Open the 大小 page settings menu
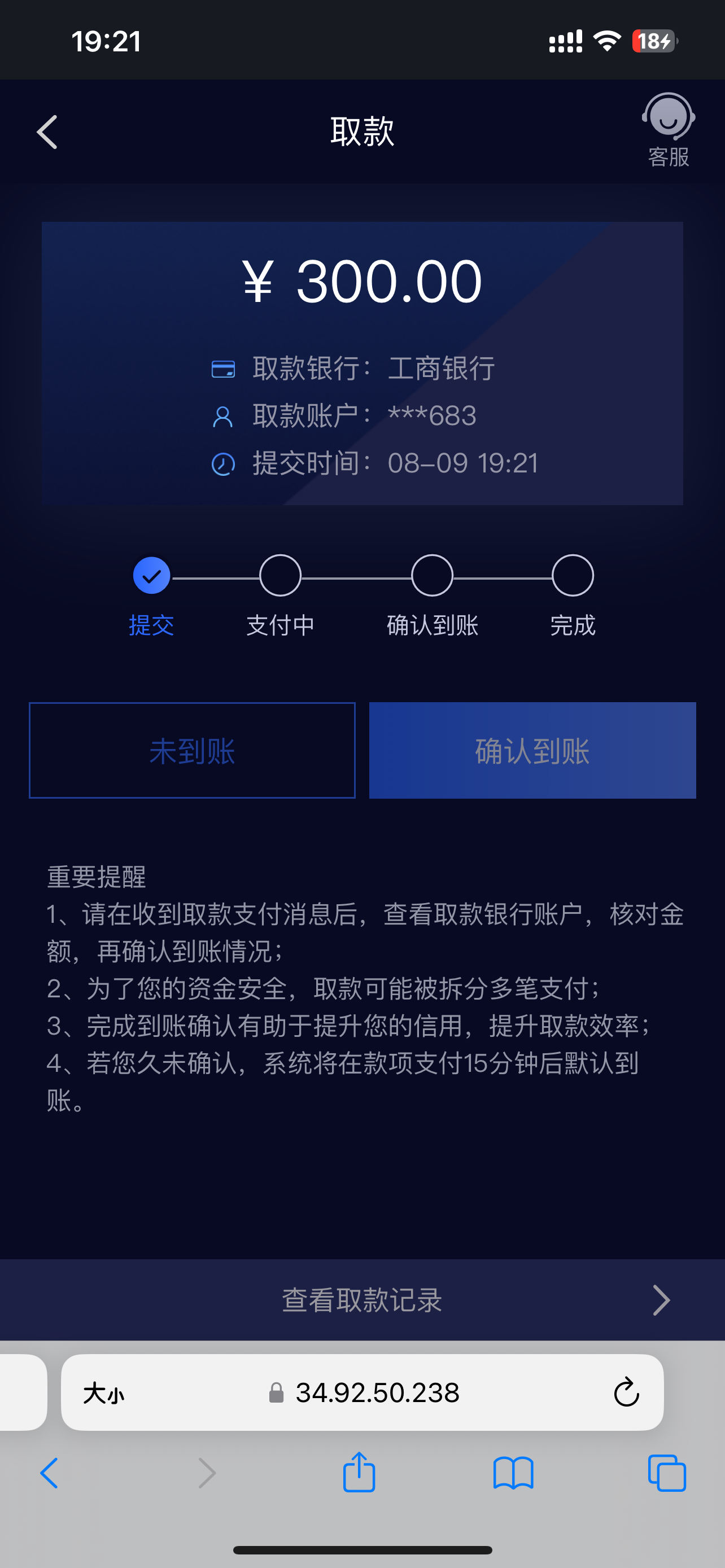Viewport: 725px width, 1568px height. 104,1393
